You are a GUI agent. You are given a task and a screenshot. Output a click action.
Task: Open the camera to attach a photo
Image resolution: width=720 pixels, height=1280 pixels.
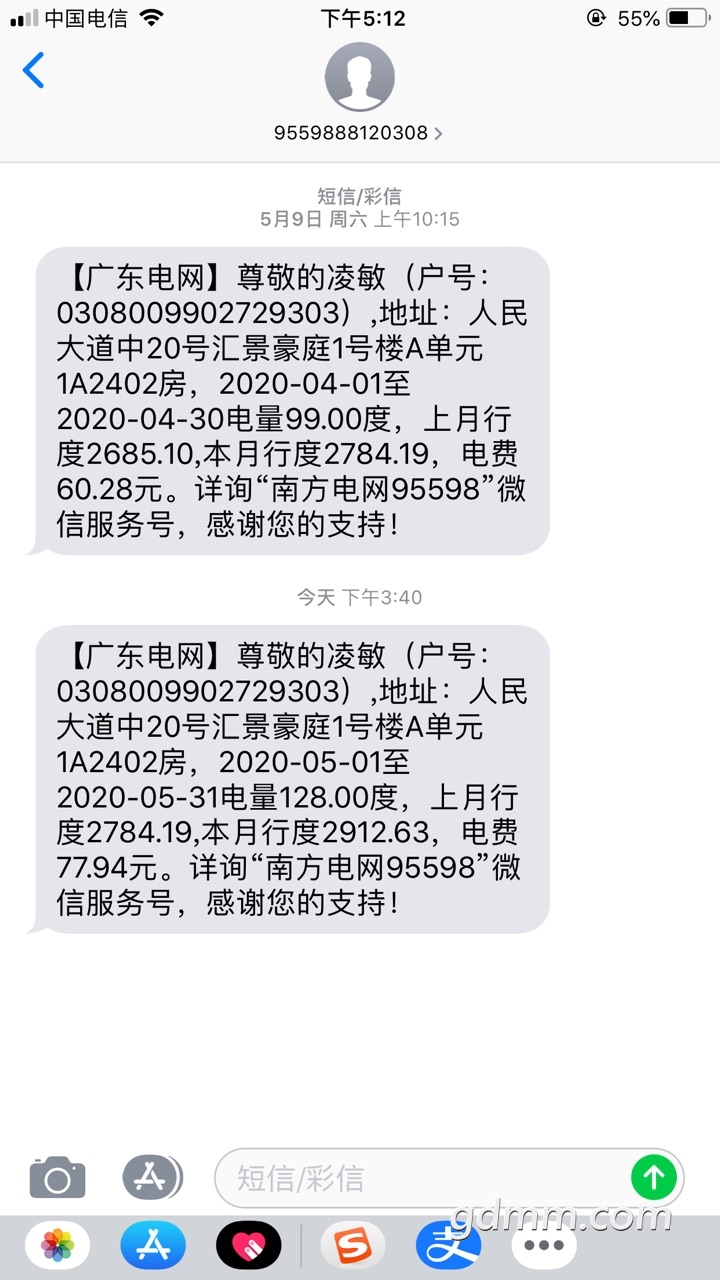(57, 1178)
